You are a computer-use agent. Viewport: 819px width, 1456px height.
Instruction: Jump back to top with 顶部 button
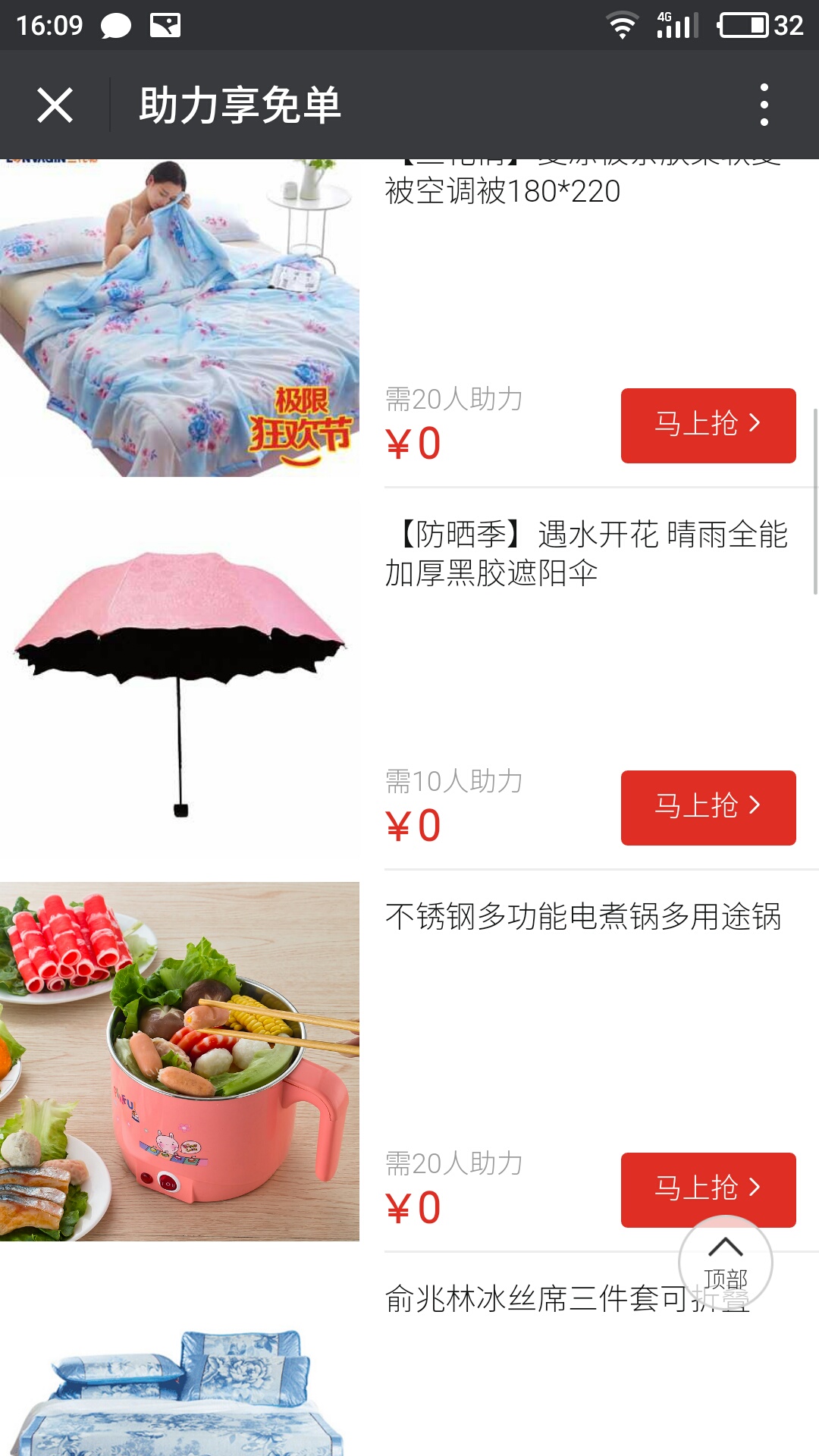click(725, 1262)
